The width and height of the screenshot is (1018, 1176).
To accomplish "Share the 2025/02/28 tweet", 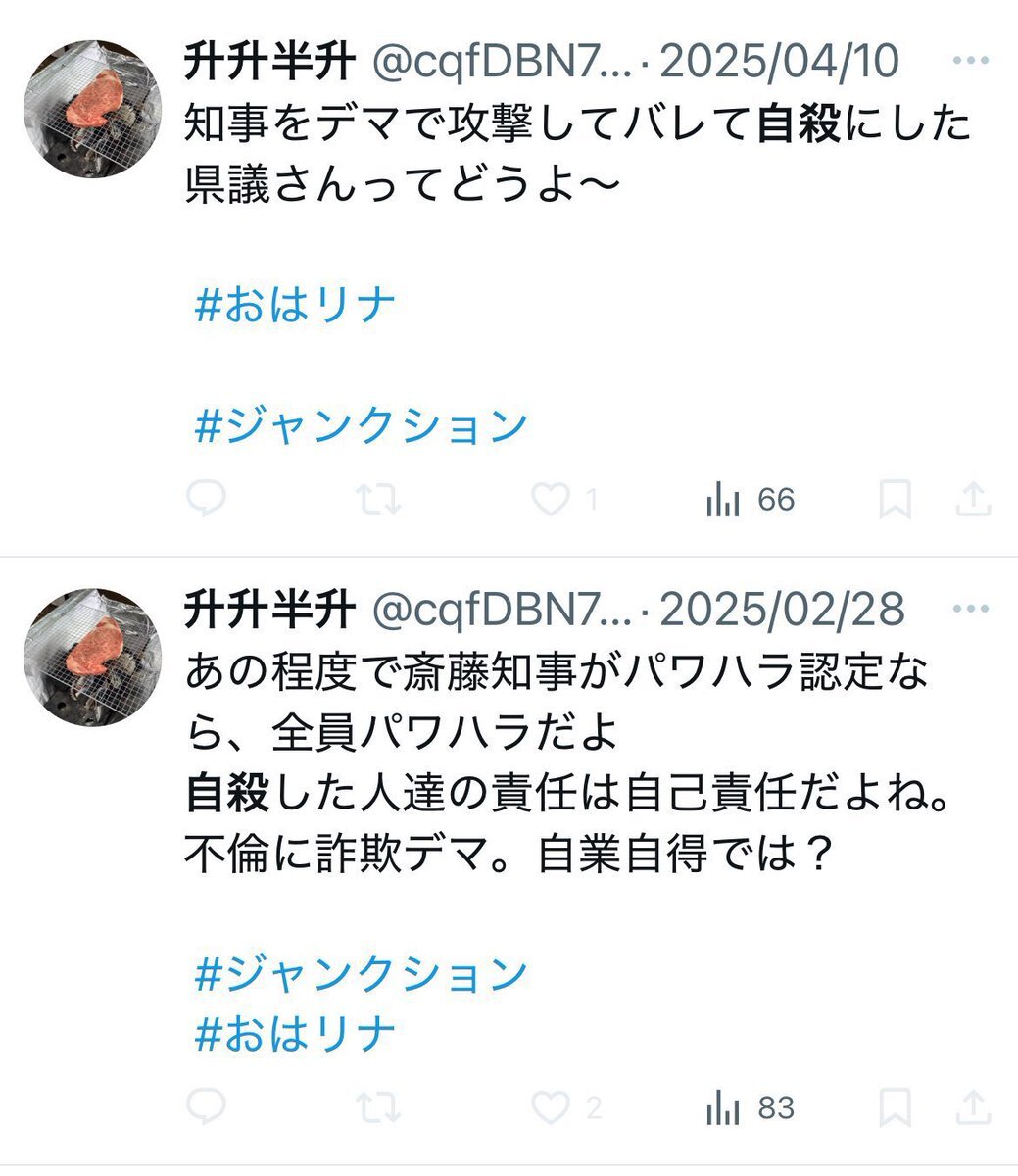I will click(x=973, y=1108).
